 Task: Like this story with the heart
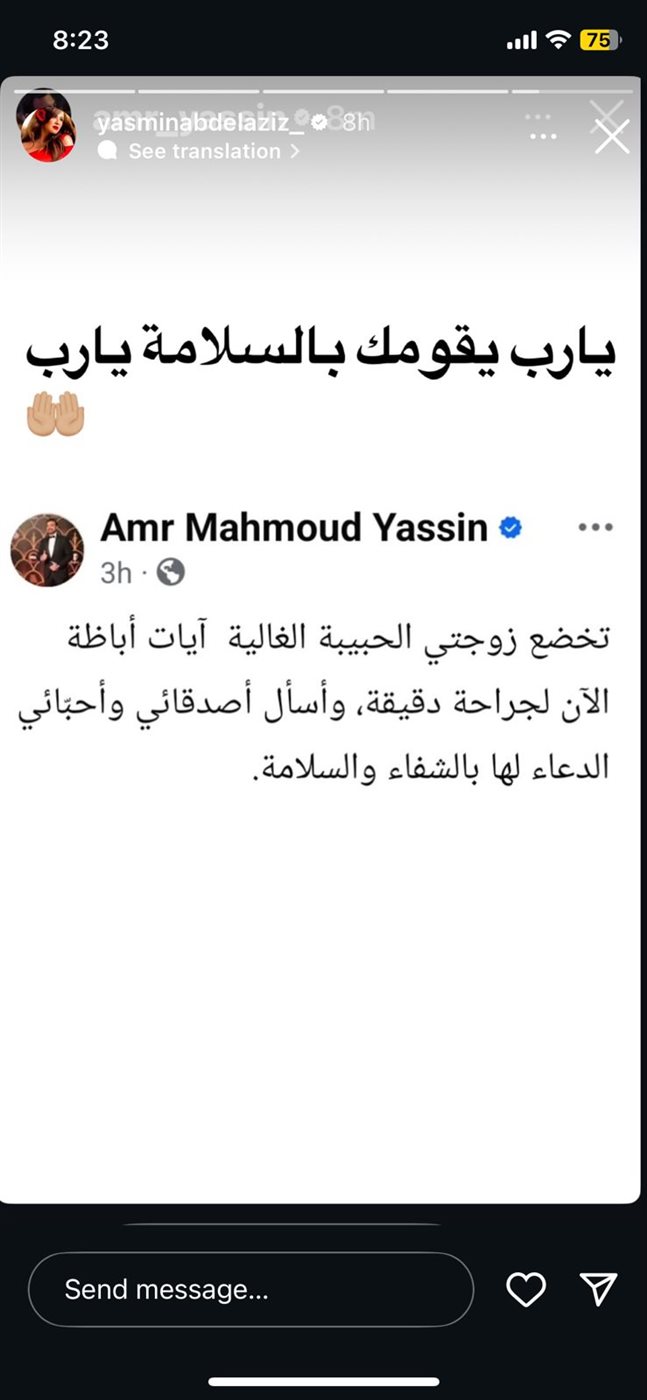tap(526, 1290)
